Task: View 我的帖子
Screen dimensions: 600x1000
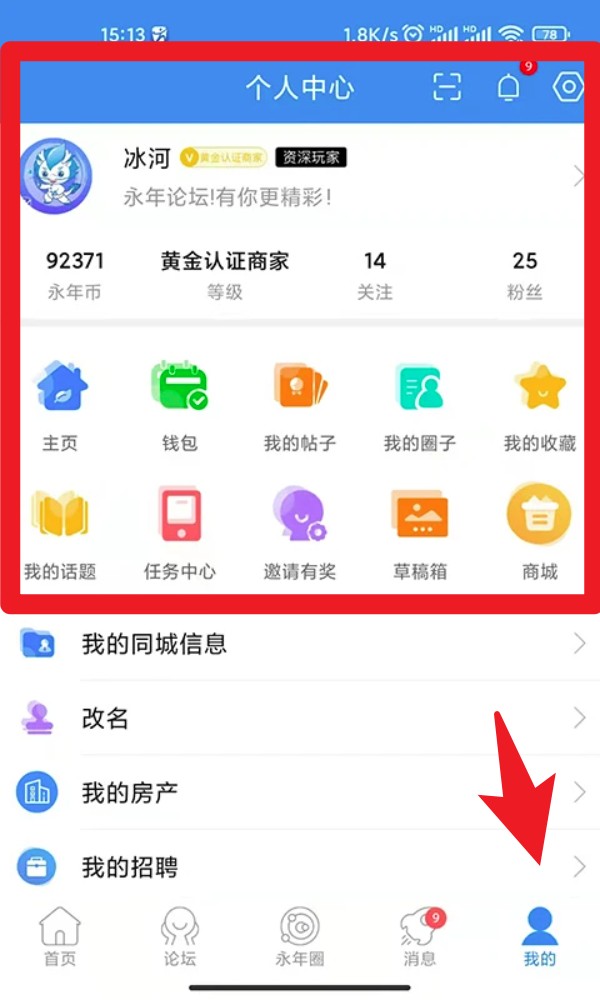Action: [300, 405]
